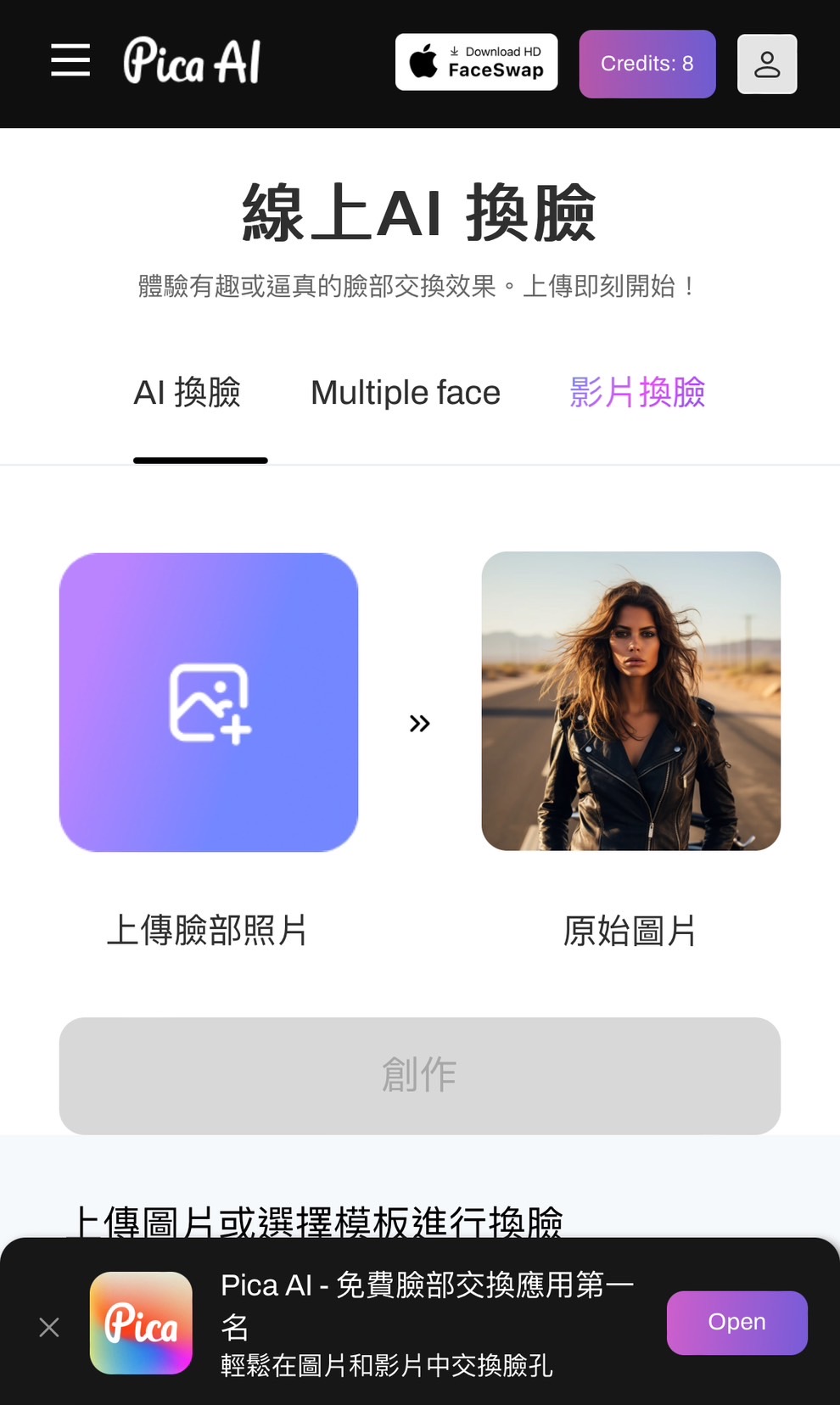
Task: Click the Pica AI logo
Action: click(193, 60)
